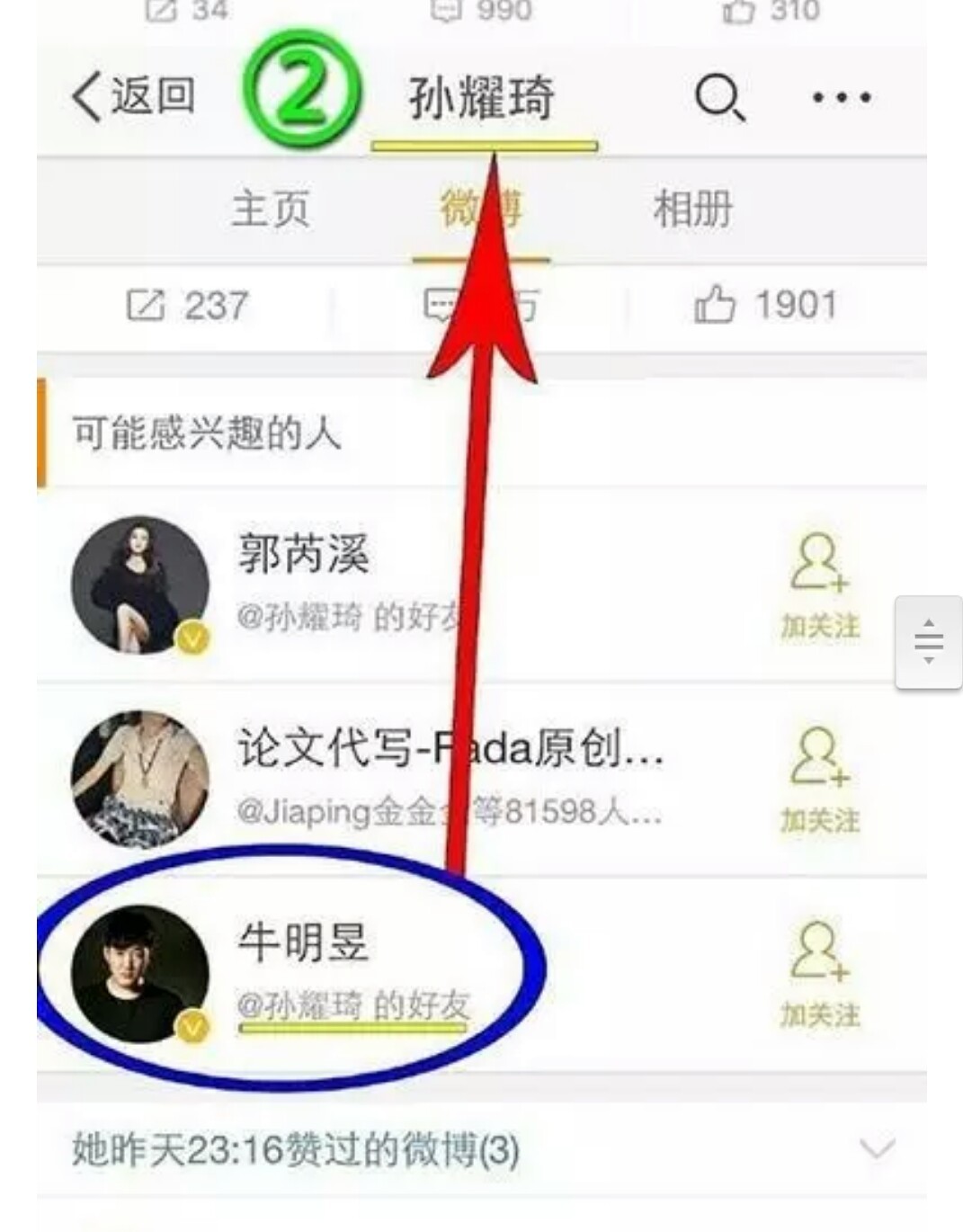963x1232 pixels.
Task: Switch to the 相册 tab
Action: click(x=692, y=210)
